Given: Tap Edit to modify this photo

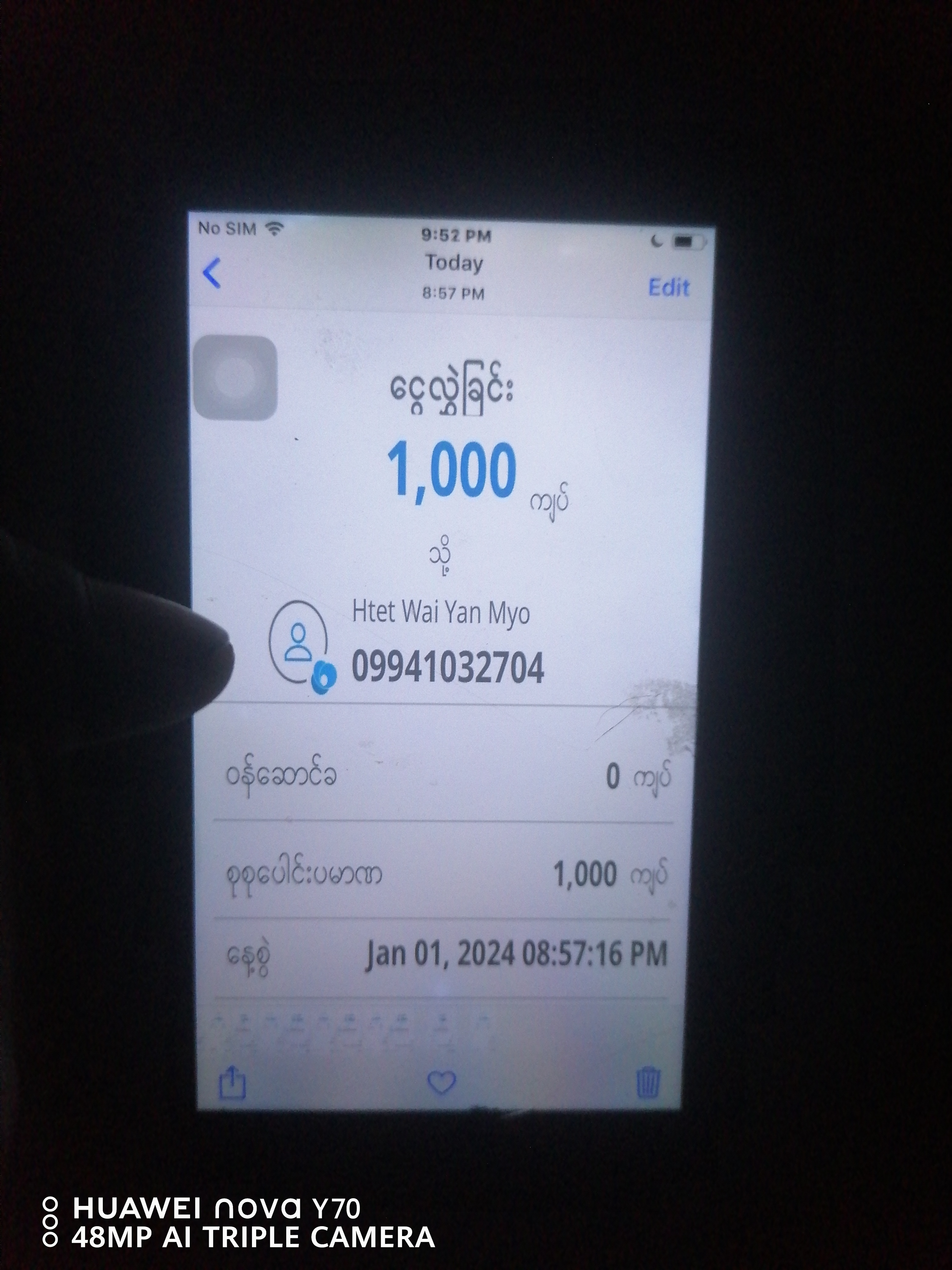Looking at the screenshot, I should [669, 287].
